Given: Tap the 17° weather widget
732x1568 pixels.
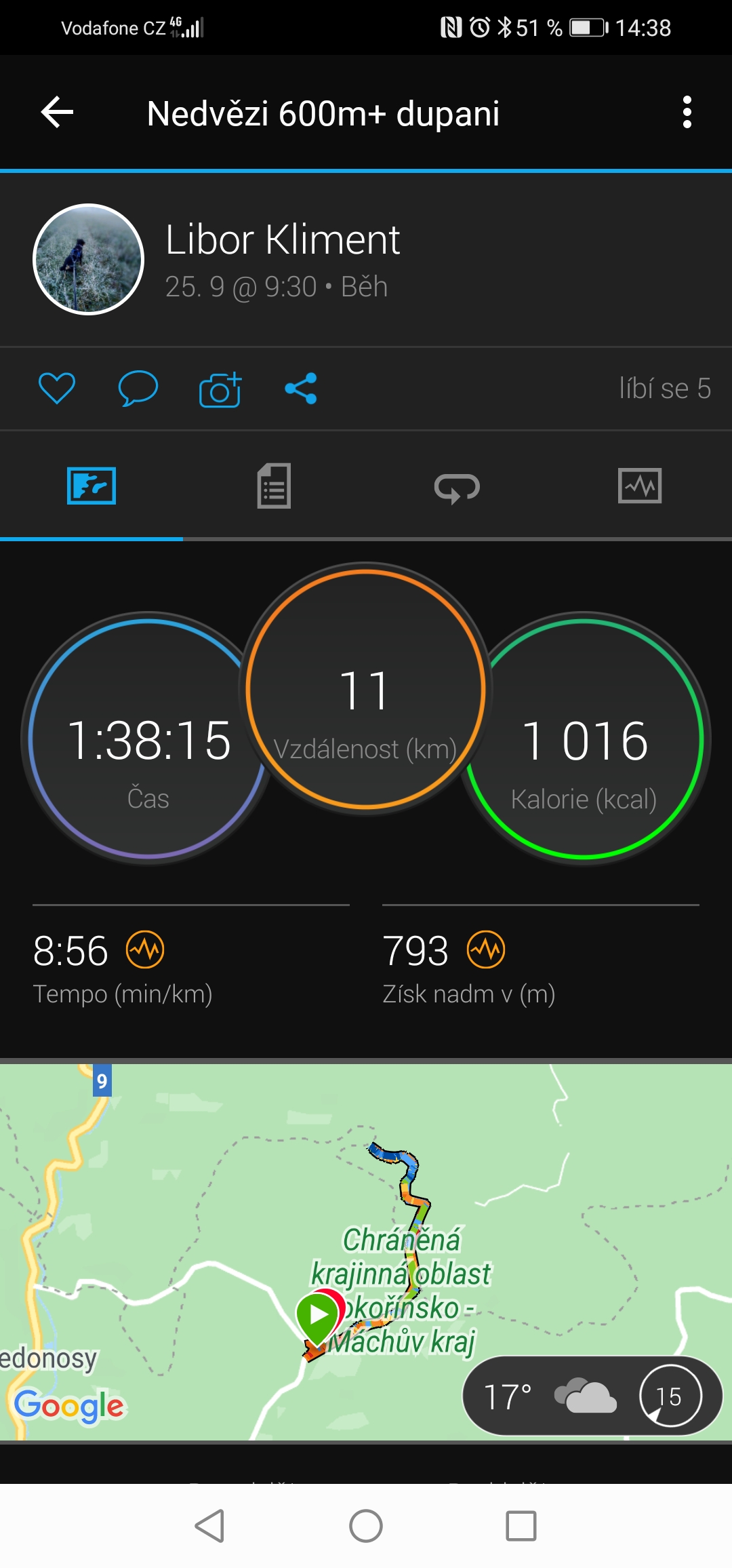Looking at the screenshot, I should point(592,1396).
